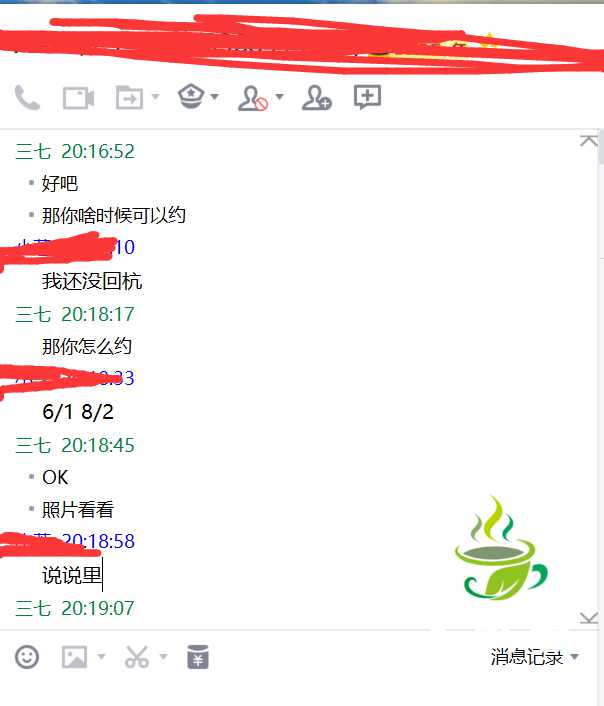Open the new chat bubble icon
This screenshot has height=706, width=604.
[368, 97]
